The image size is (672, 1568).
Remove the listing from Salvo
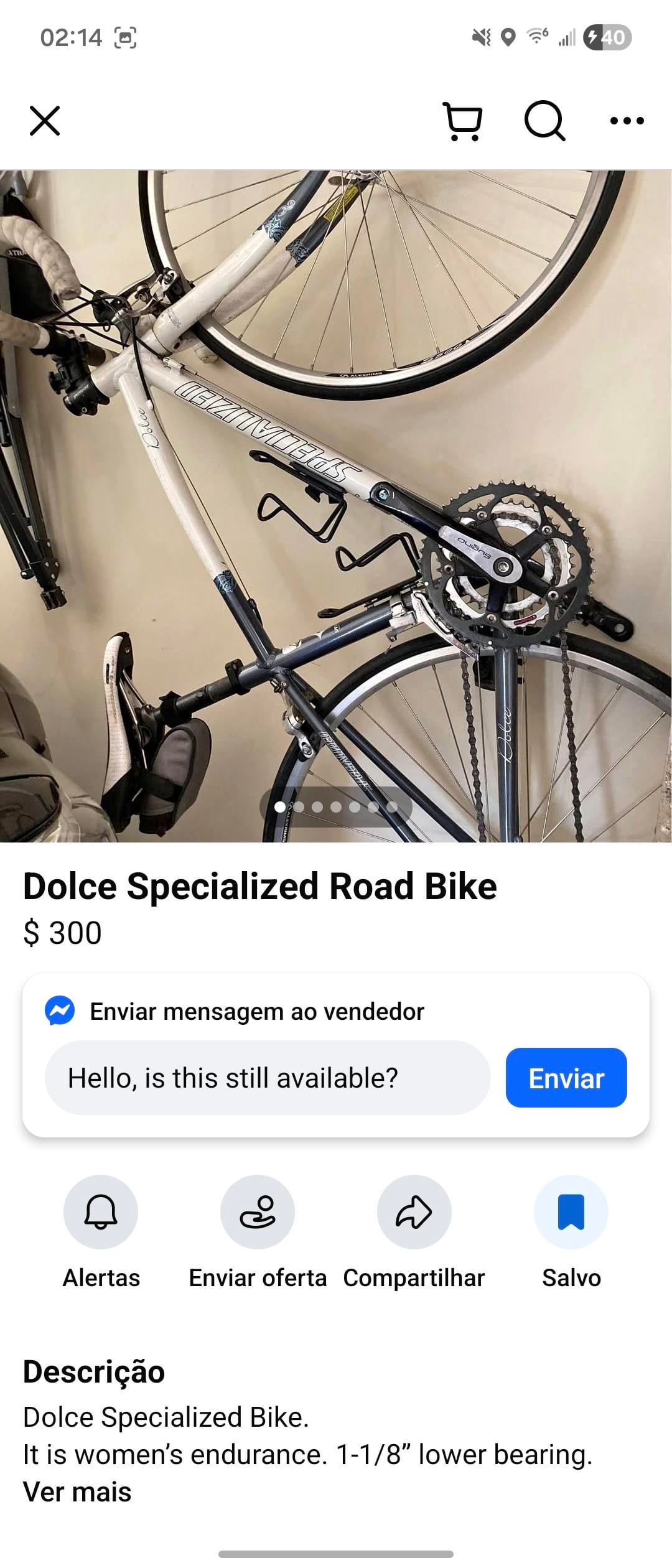[571, 1212]
